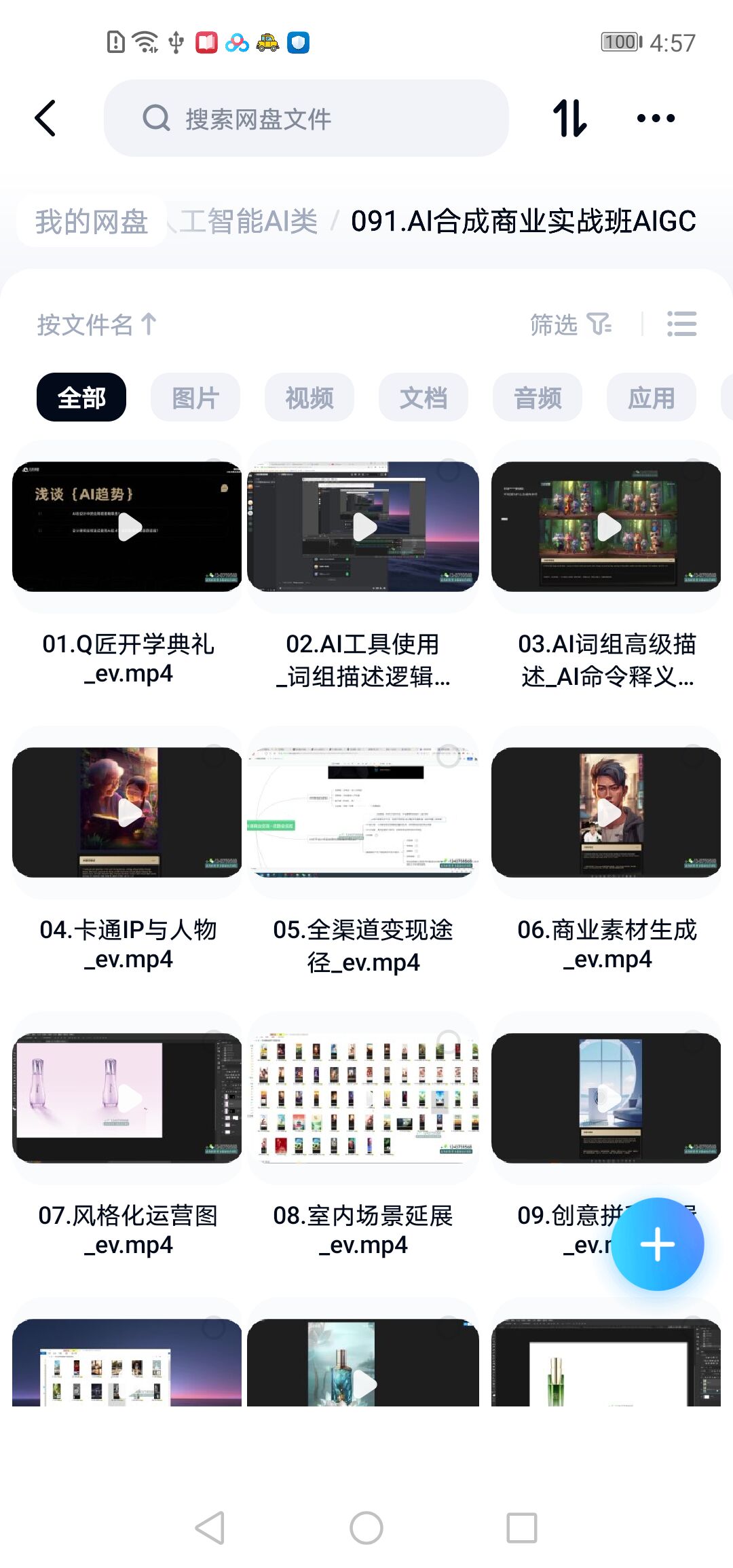Select the 文档 filter chip
Viewport: 733px width, 1568px height.
pos(424,398)
